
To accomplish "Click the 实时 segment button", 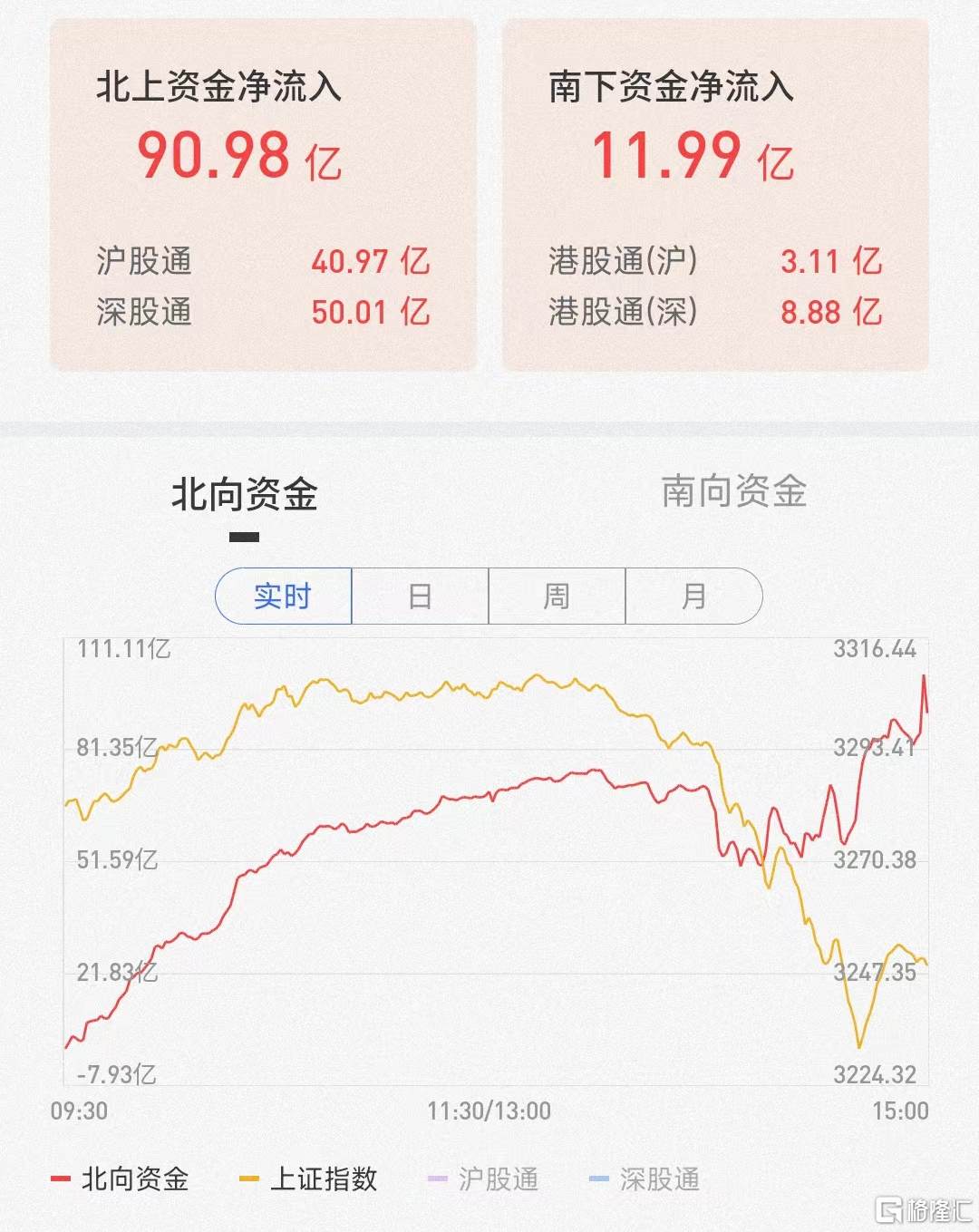I will (282, 597).
